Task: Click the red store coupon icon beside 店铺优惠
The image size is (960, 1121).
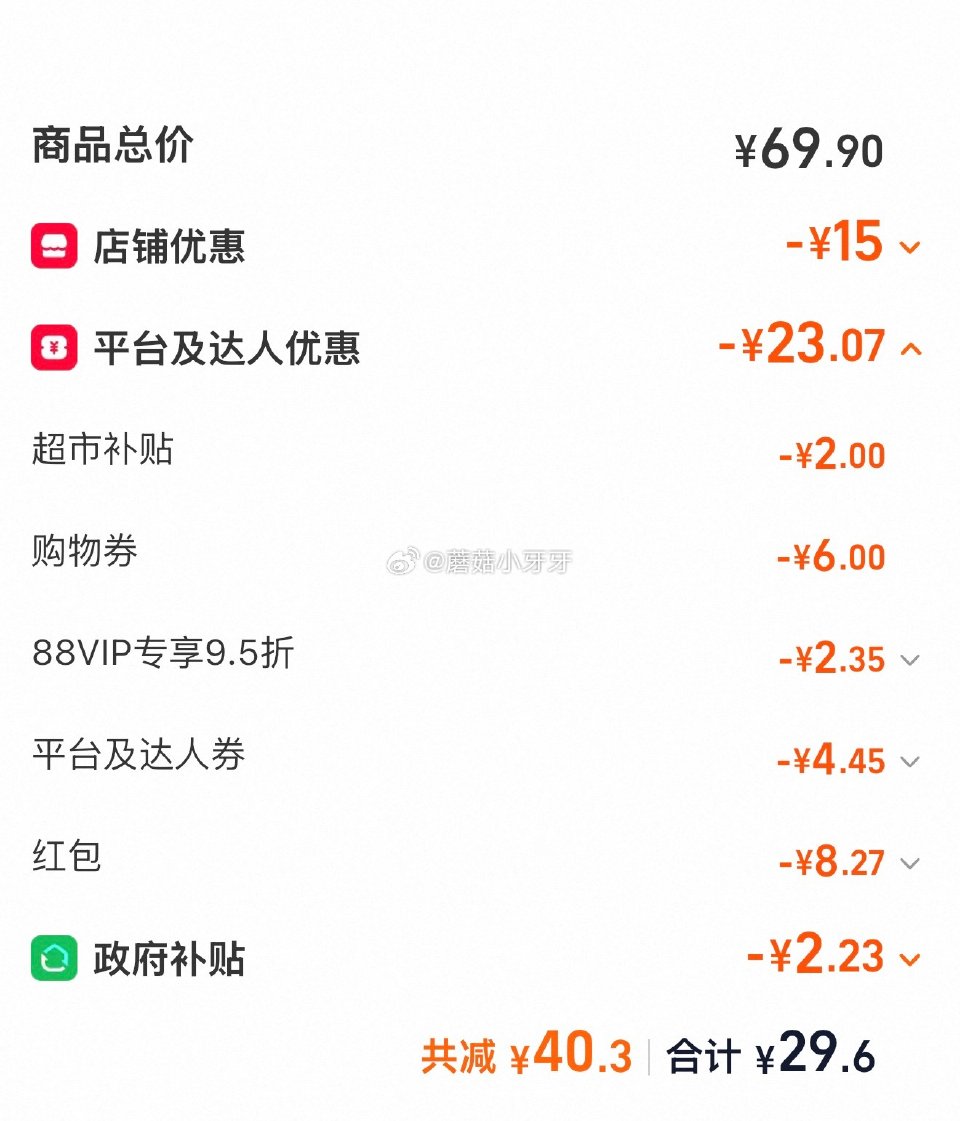Action: (x=54, y=247)
